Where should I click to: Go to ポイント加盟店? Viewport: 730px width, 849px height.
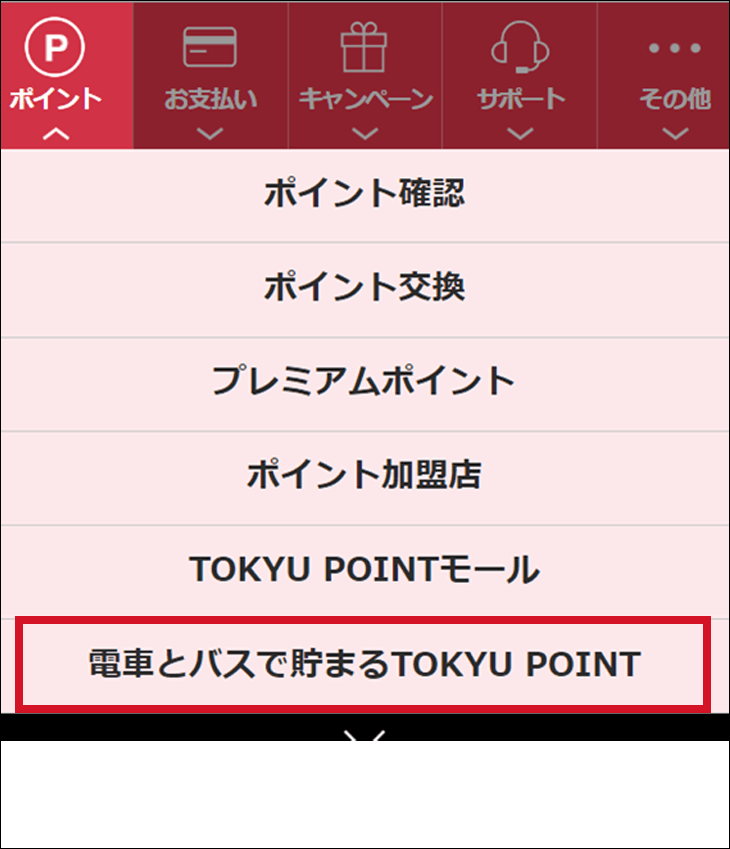pos(365,477)
